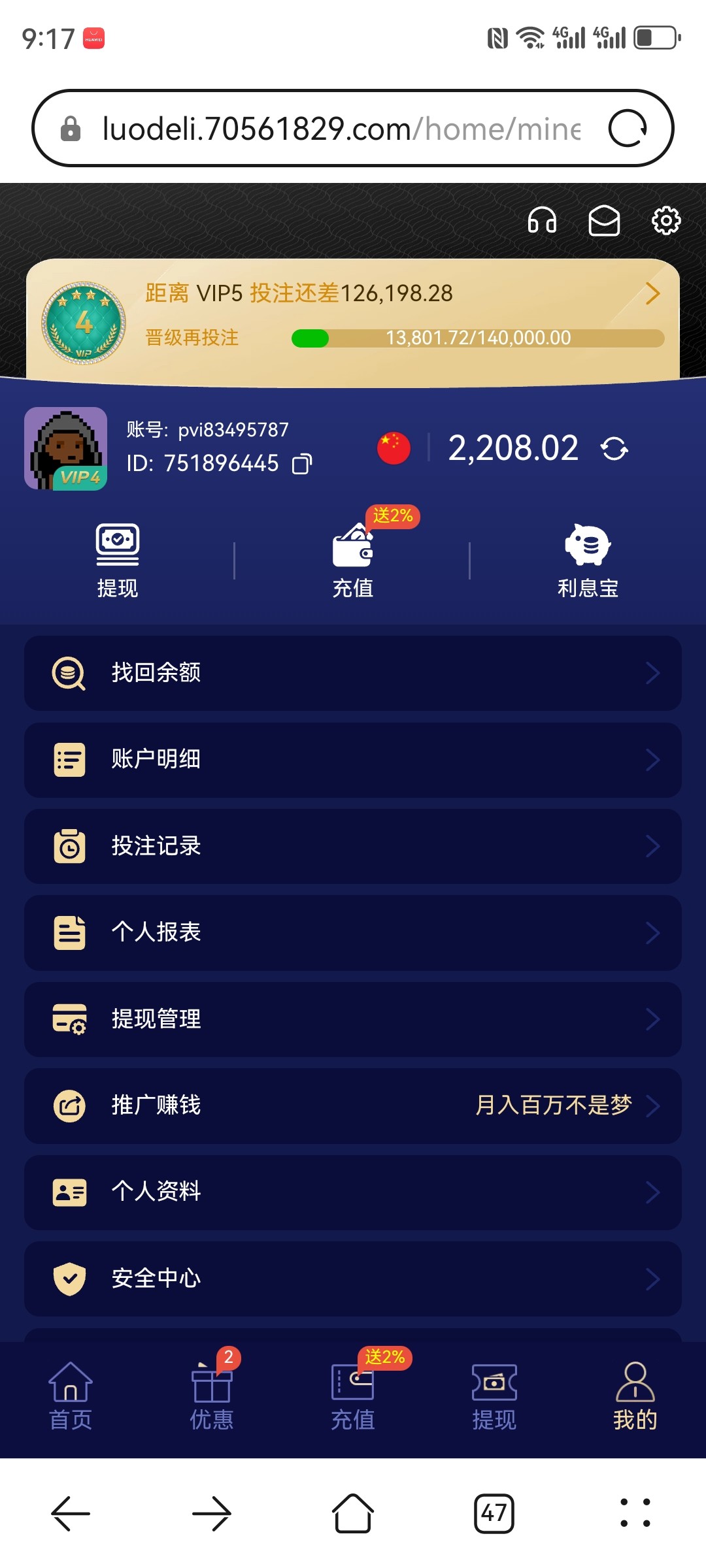Image resolution: width=706 pixels, height=1568 pixels.
Task: Open customer service headset icon
Action: (x=542, y=221)
